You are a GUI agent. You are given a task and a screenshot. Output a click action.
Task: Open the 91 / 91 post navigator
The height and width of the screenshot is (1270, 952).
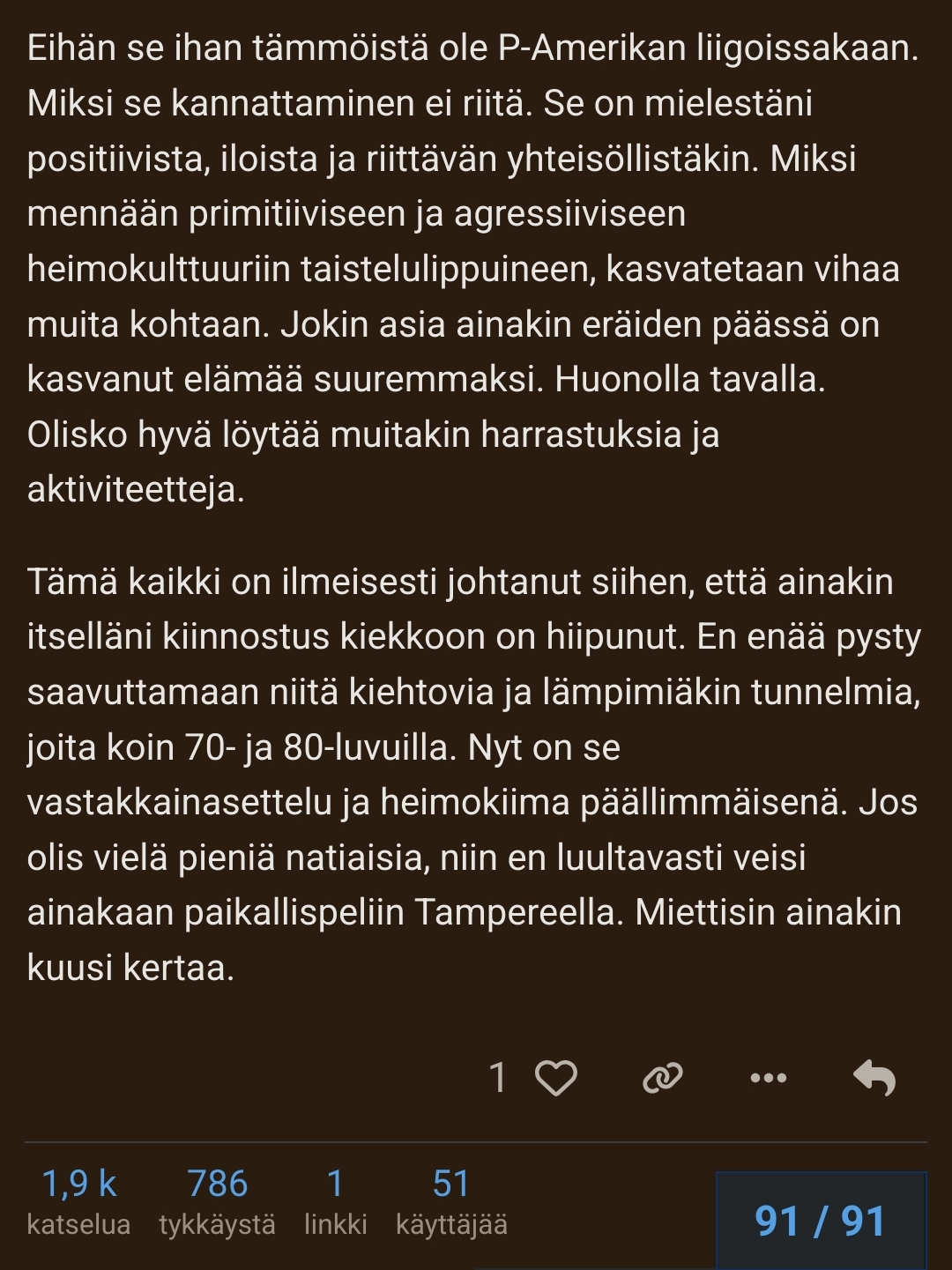click(x=820, y=1222)
